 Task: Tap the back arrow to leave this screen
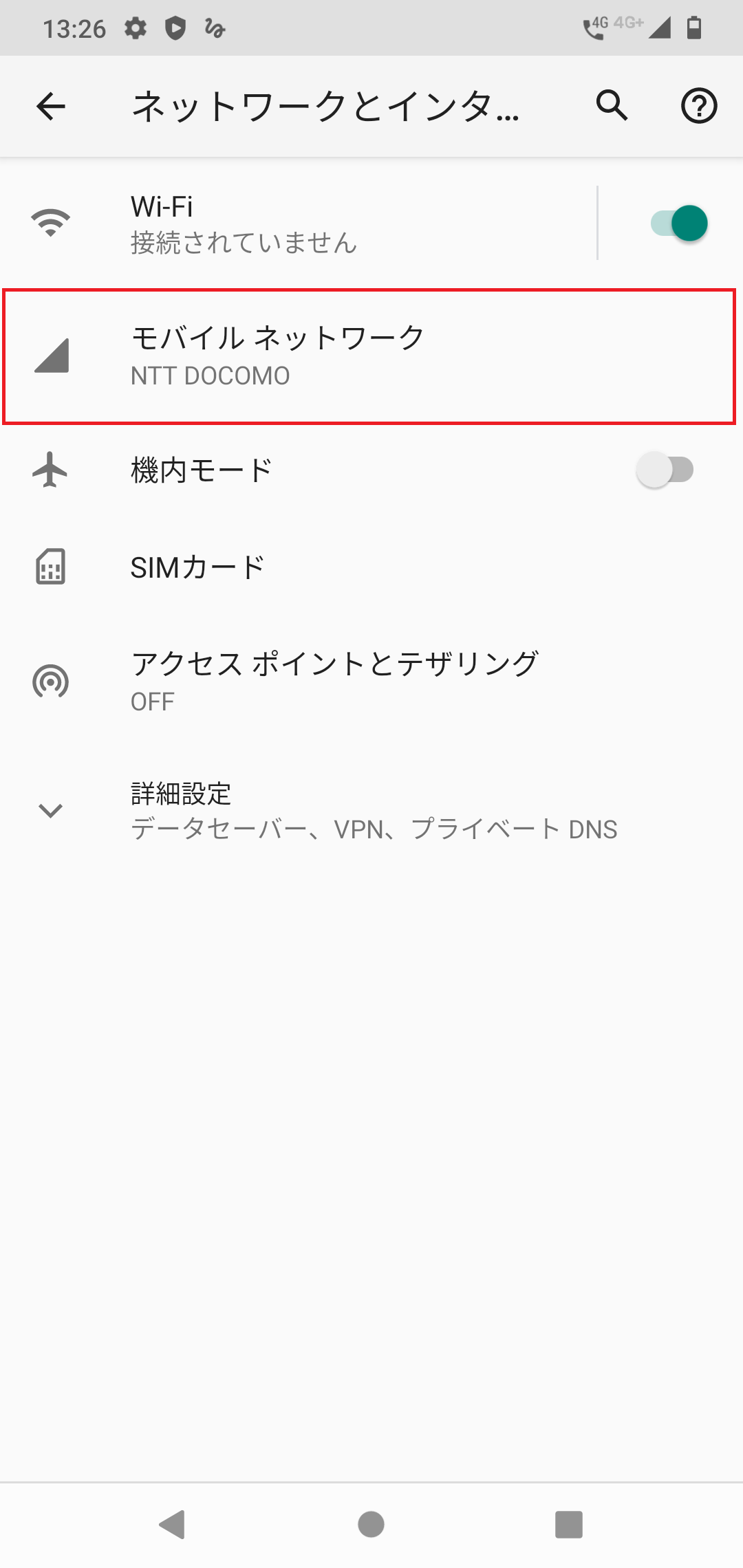pyautogui.click(x=50, y=107)
